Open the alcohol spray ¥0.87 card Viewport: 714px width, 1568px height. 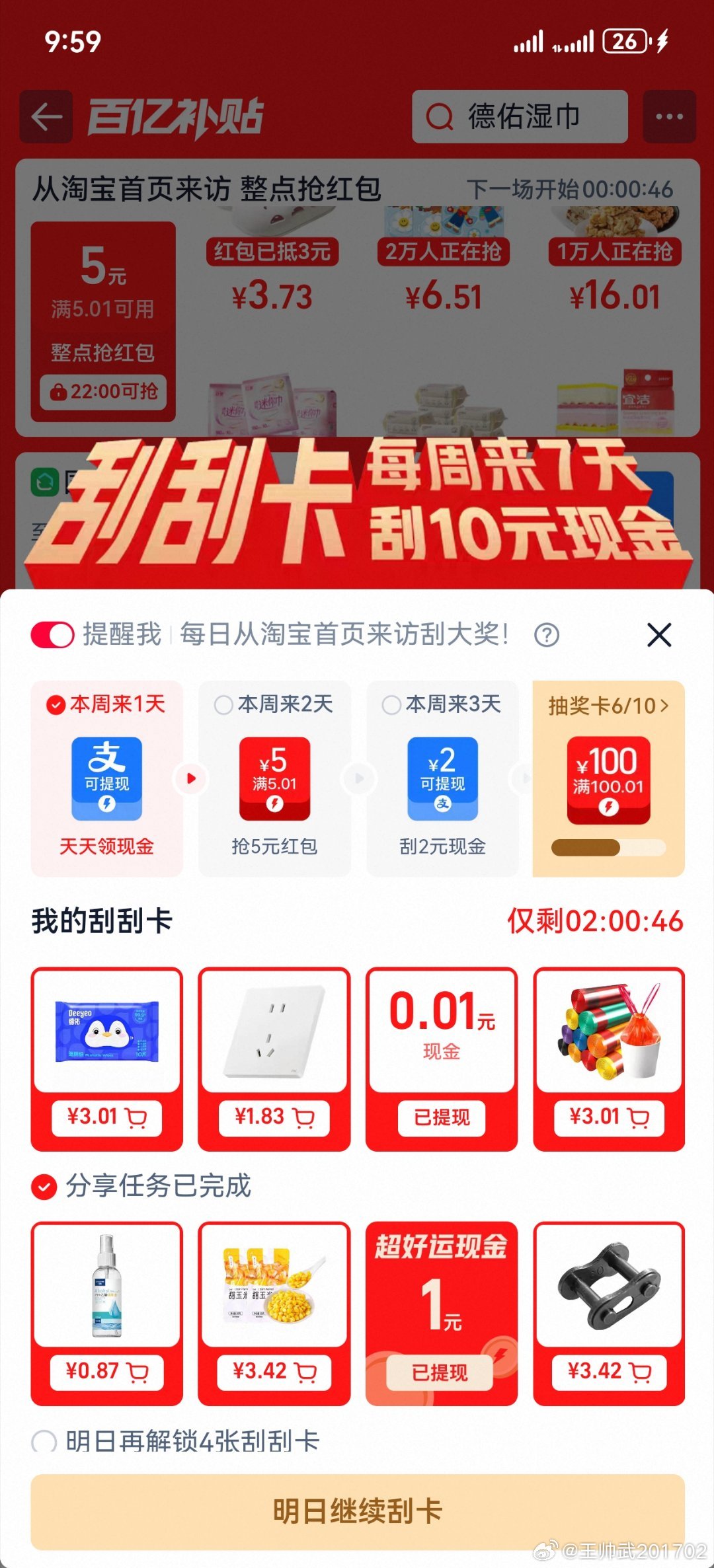click(106, 1313)
